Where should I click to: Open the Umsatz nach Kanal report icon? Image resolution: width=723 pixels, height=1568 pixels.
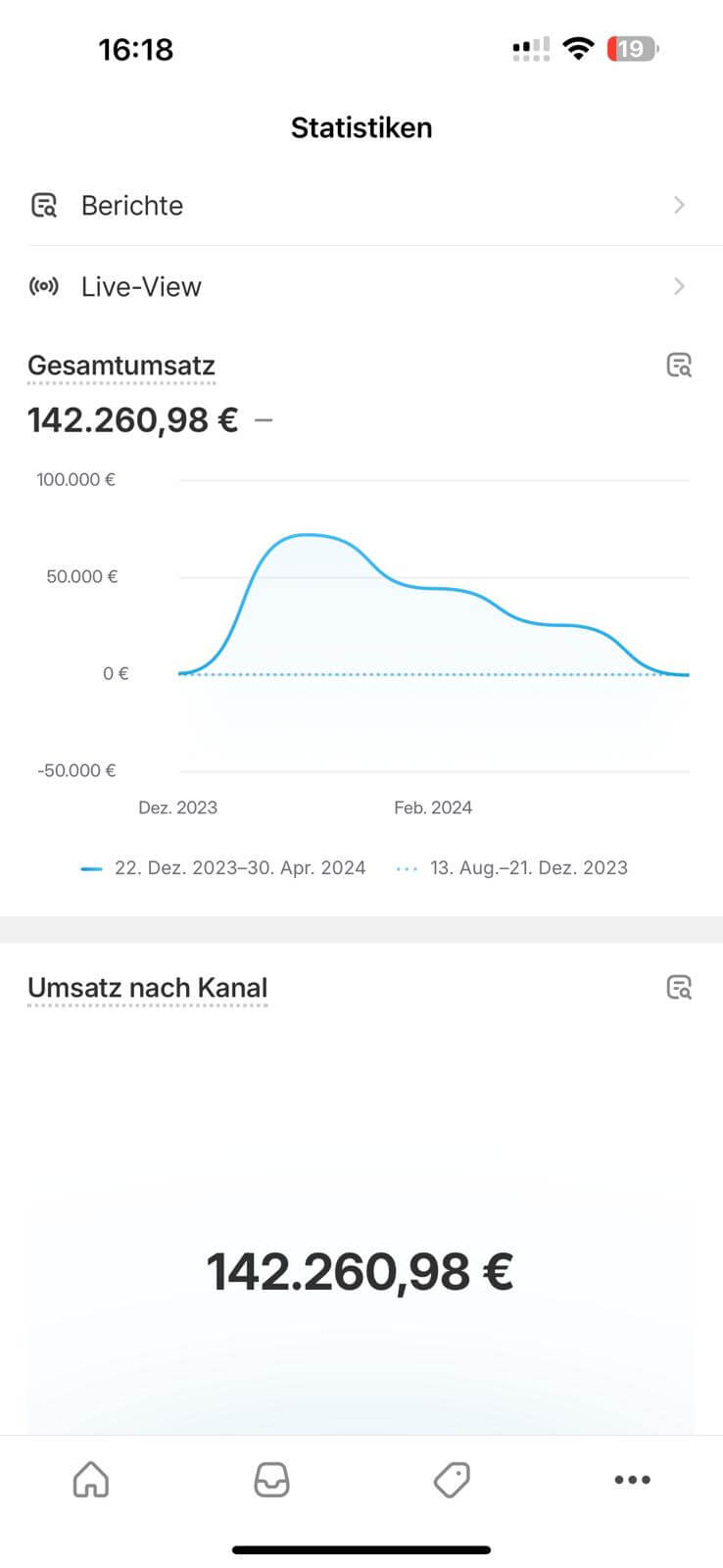(679, 988)
